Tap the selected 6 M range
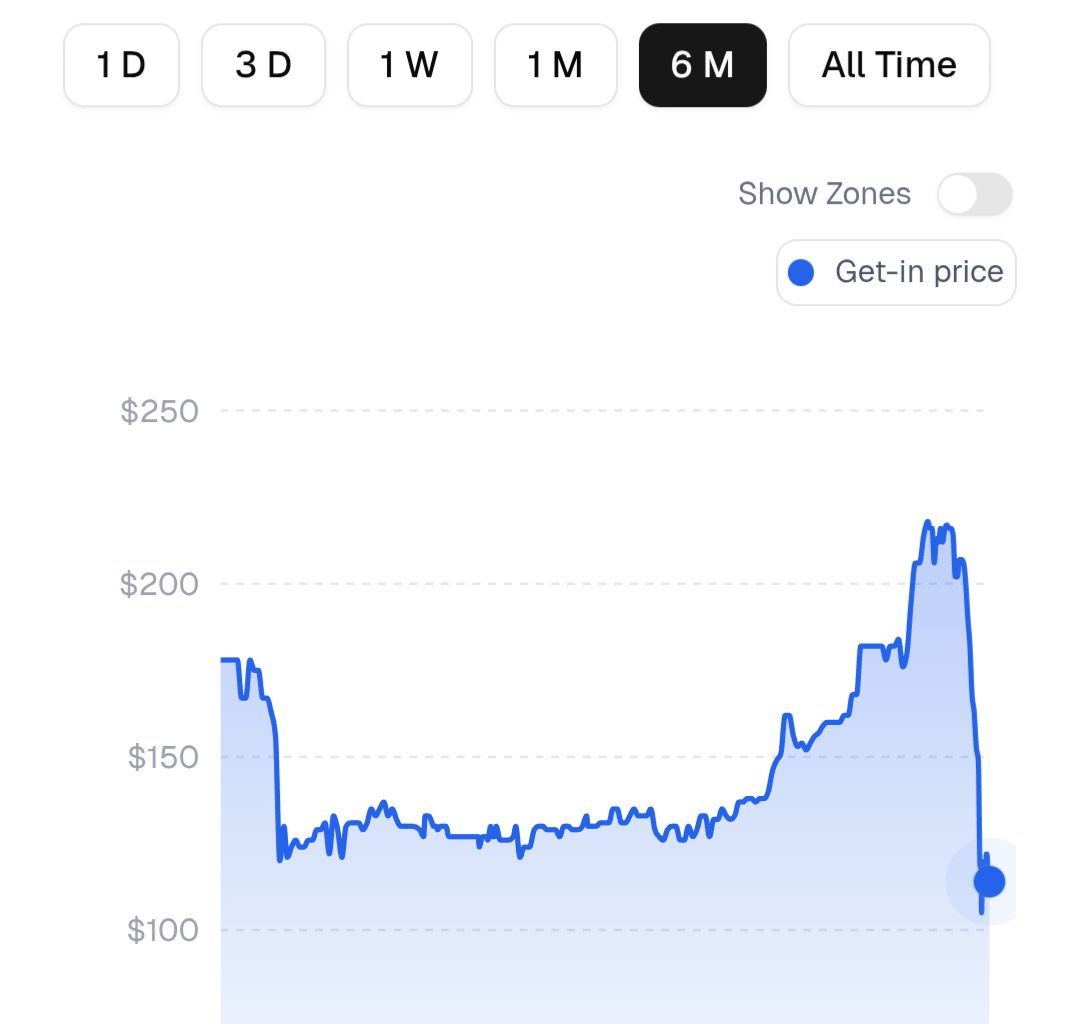This screenshot has height=1024, width=1080. 702,66
